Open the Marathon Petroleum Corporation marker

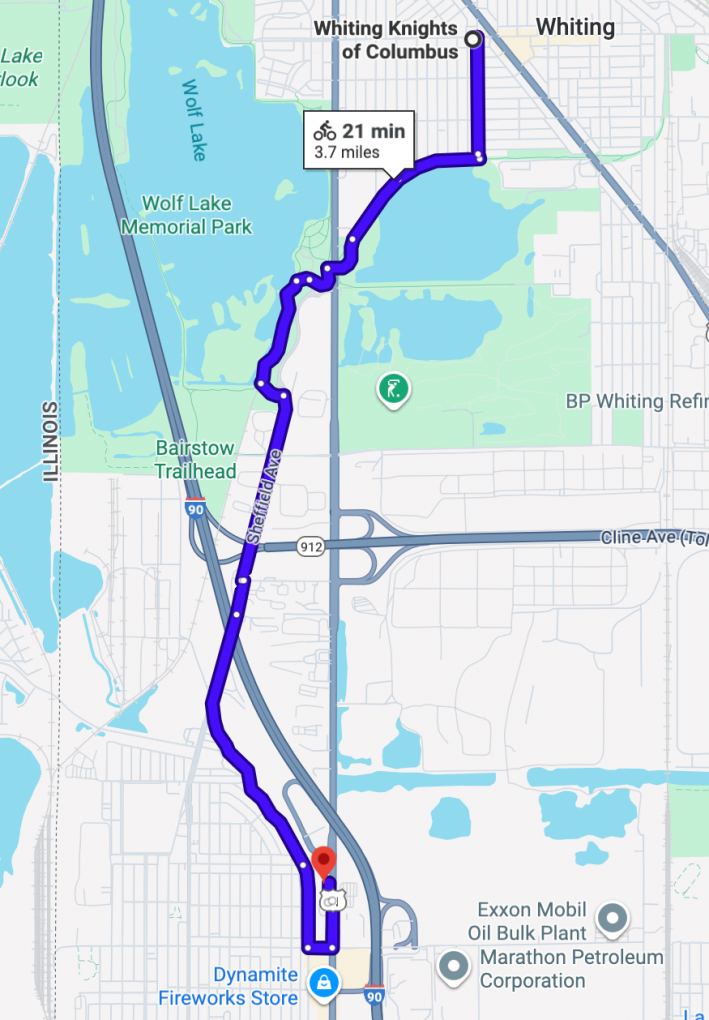tap(455, 967)
